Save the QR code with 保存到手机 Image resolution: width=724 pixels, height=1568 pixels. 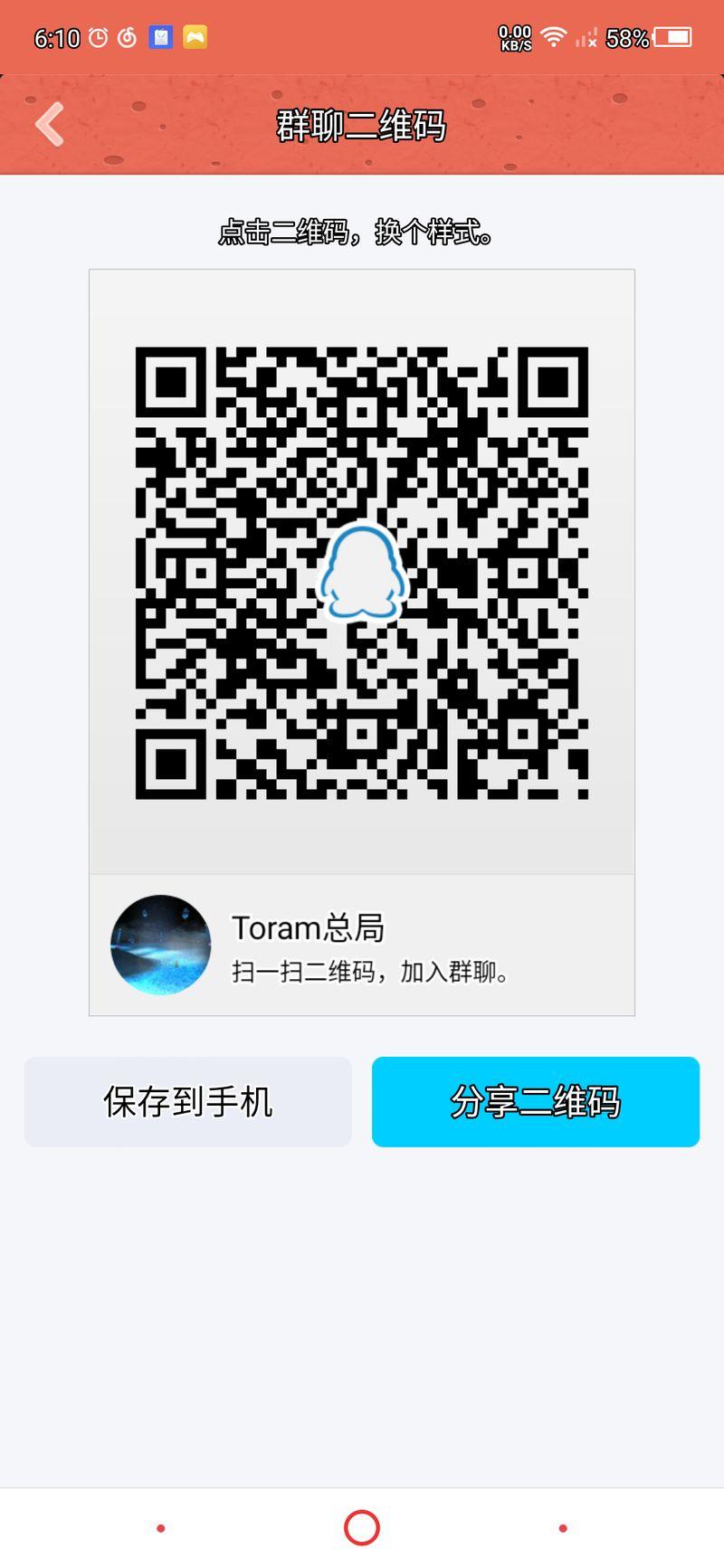click(188, 1102)
